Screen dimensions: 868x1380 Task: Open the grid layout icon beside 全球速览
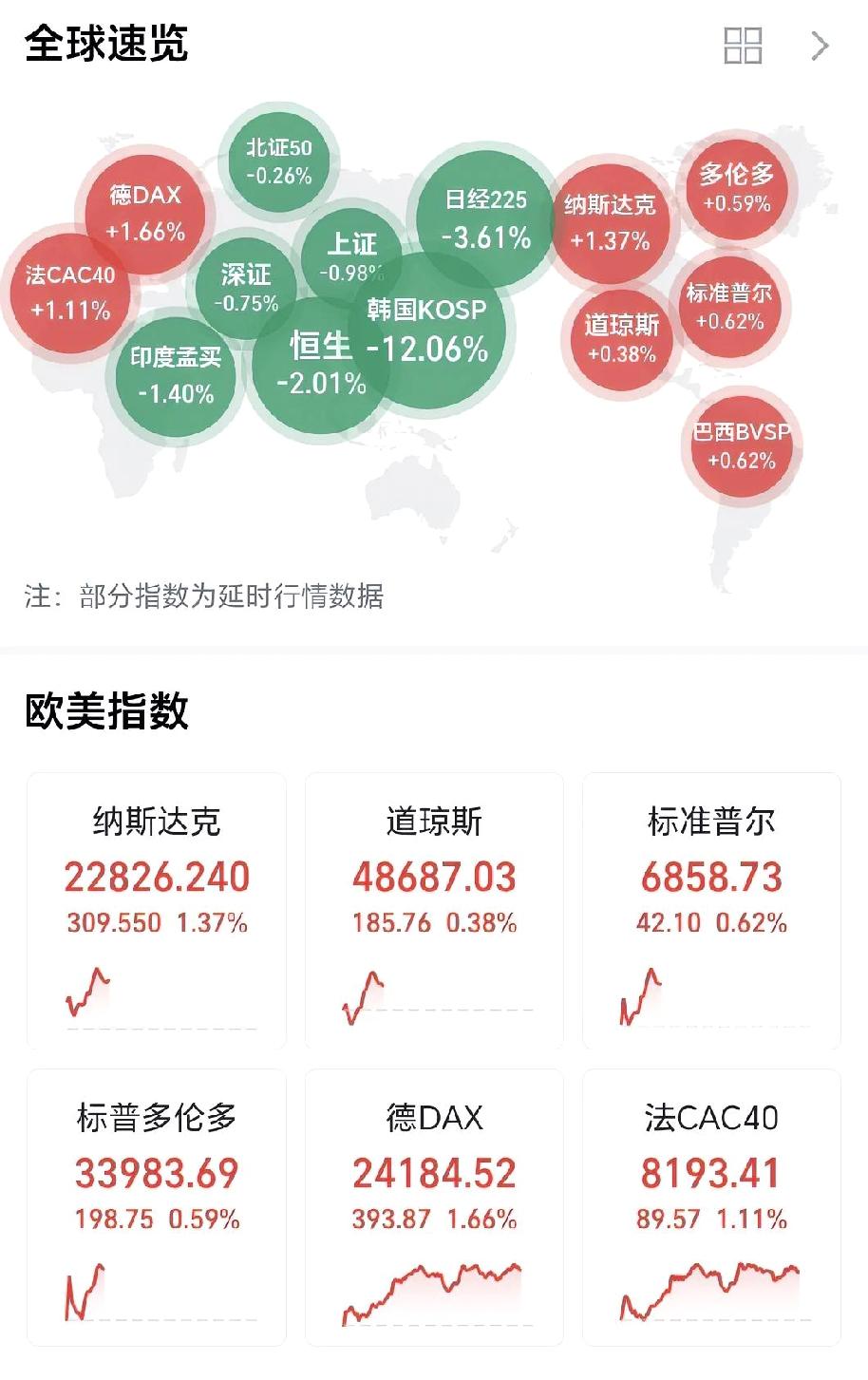pyautogui.click(x=745, y=46)
